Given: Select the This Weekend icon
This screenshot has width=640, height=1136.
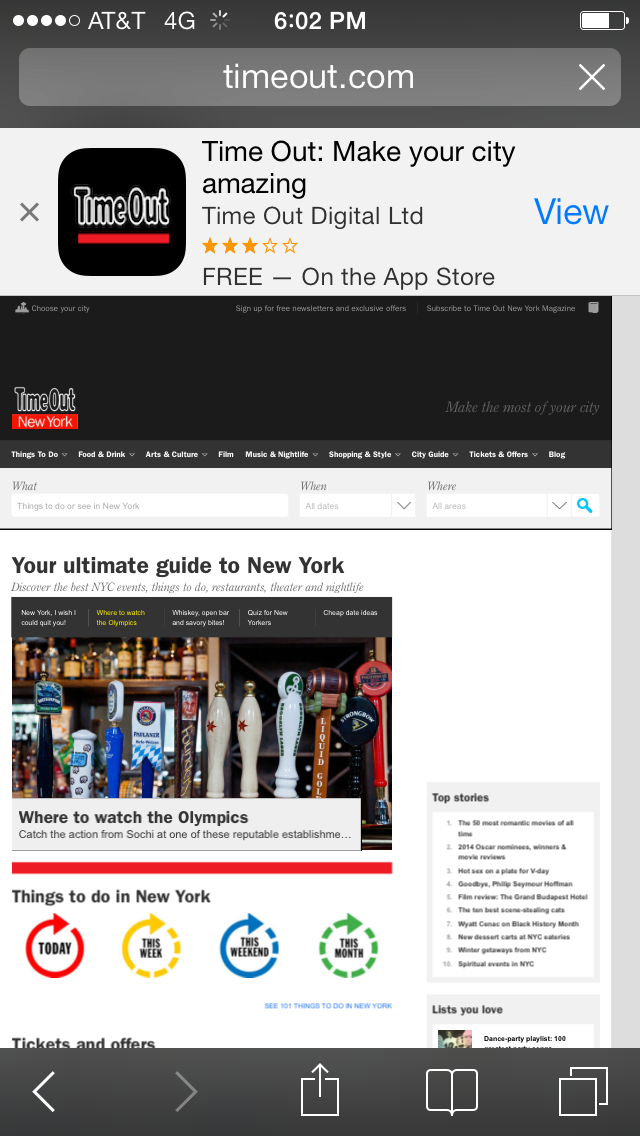Looking at the screenshot, I should click(x=249, y=946).
